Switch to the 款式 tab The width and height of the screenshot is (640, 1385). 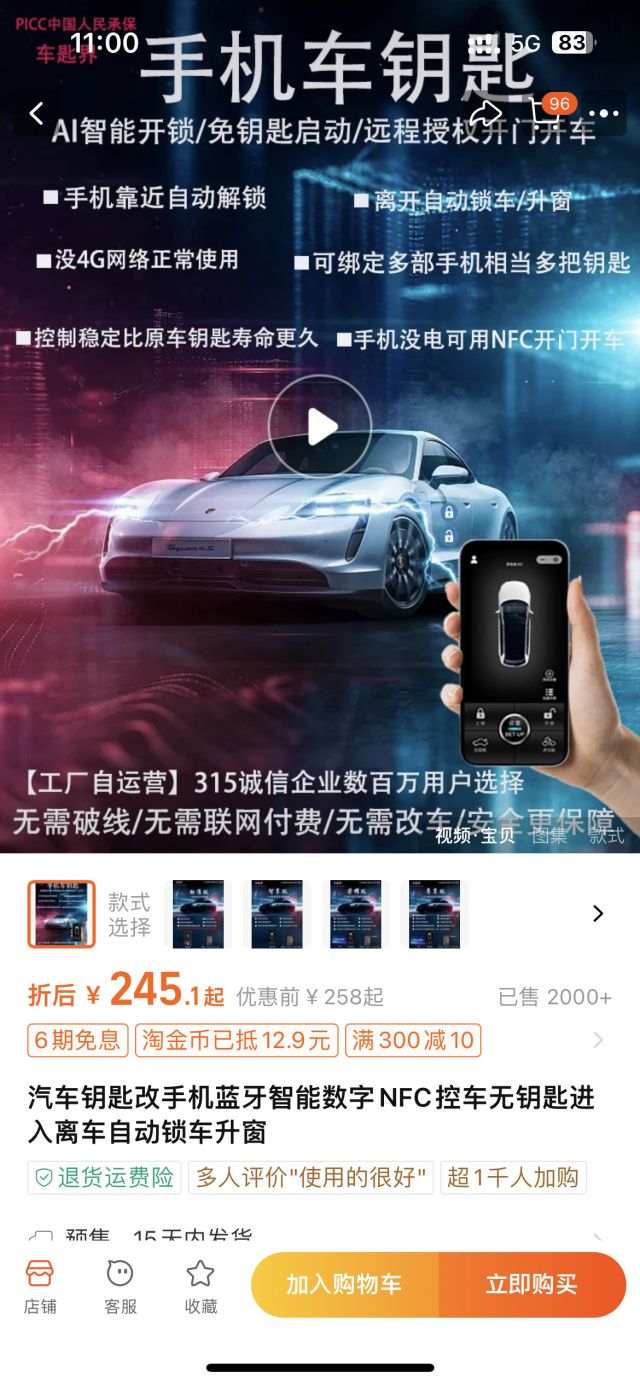click(x=606, y=835)
